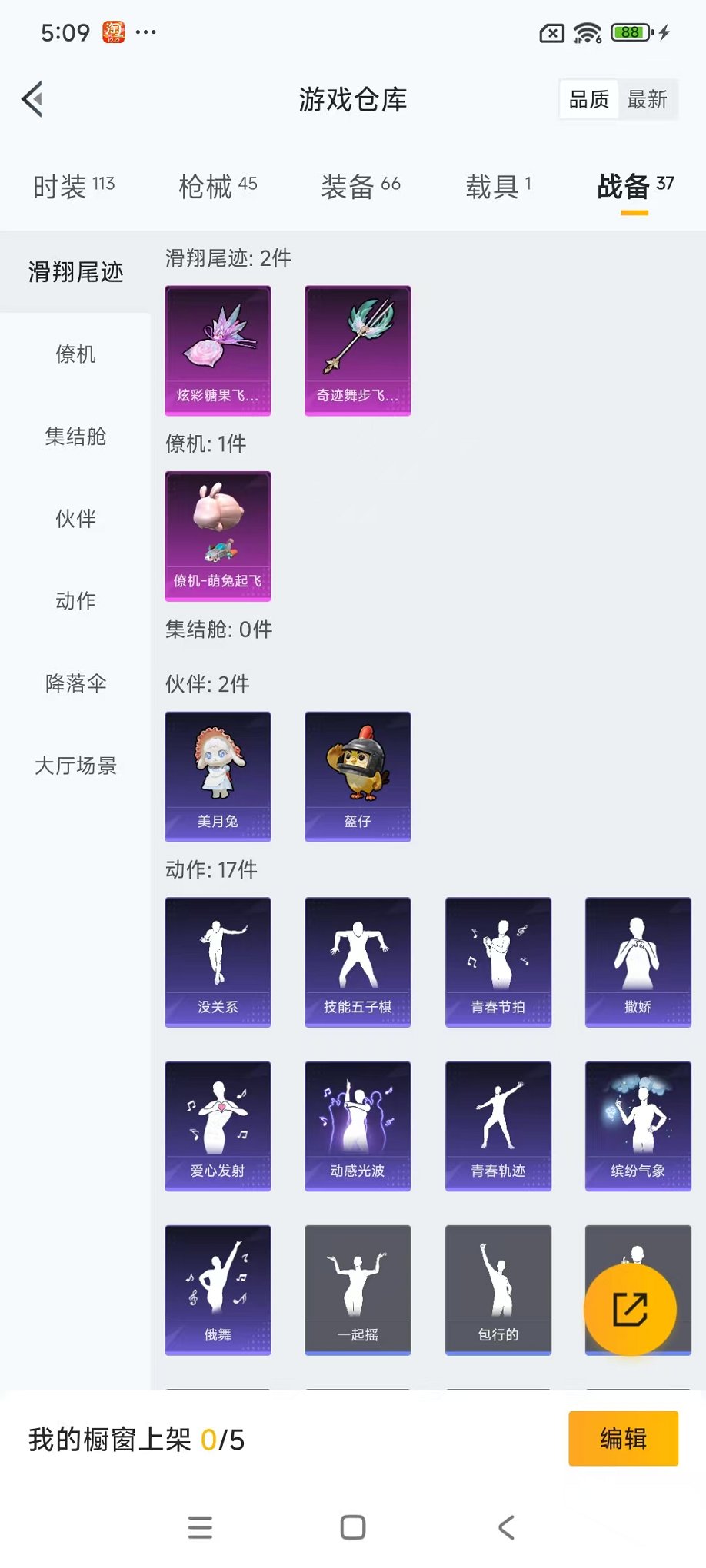Viewport: 706px width, 1568px height.
Task: Sort items by 品质
Action: tap(589, 100)
